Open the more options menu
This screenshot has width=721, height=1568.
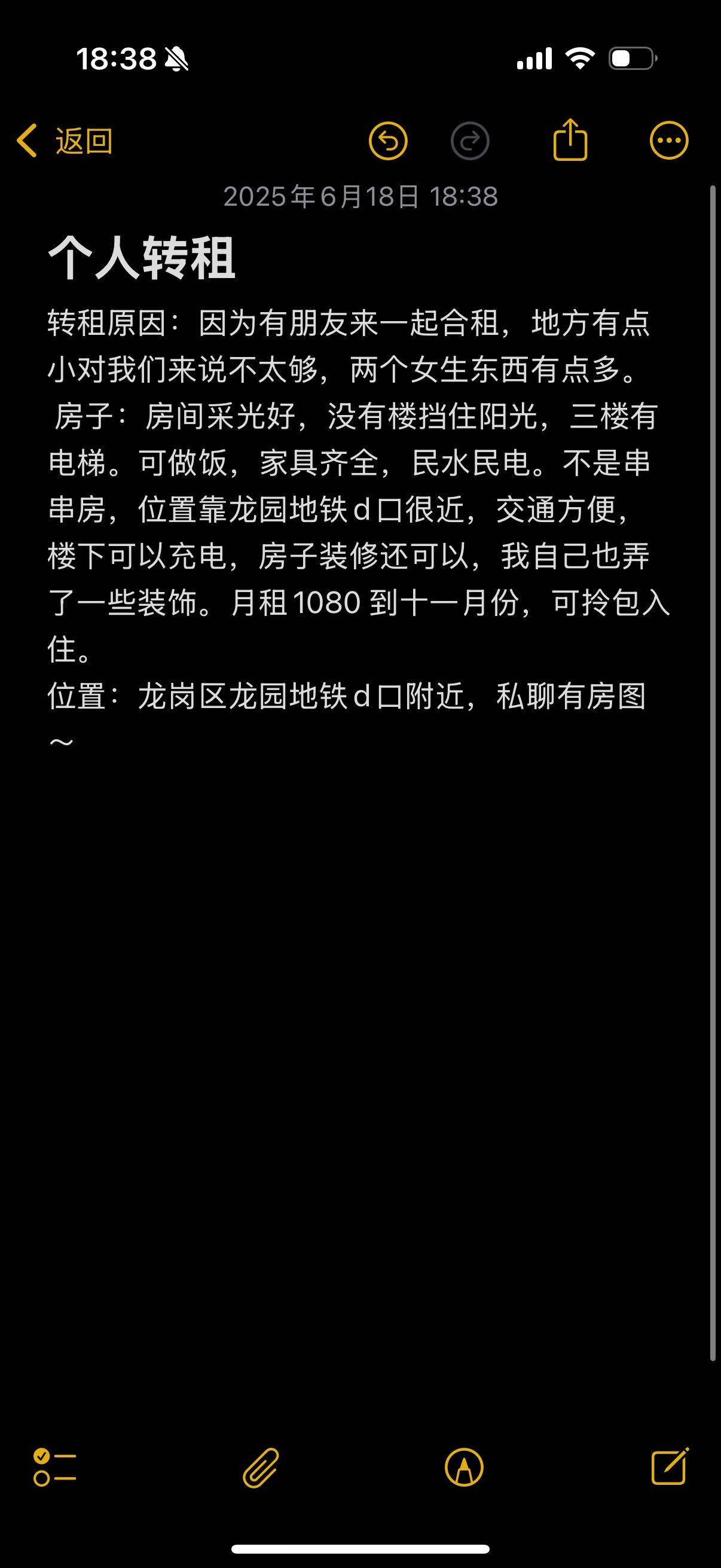(669, 141)
